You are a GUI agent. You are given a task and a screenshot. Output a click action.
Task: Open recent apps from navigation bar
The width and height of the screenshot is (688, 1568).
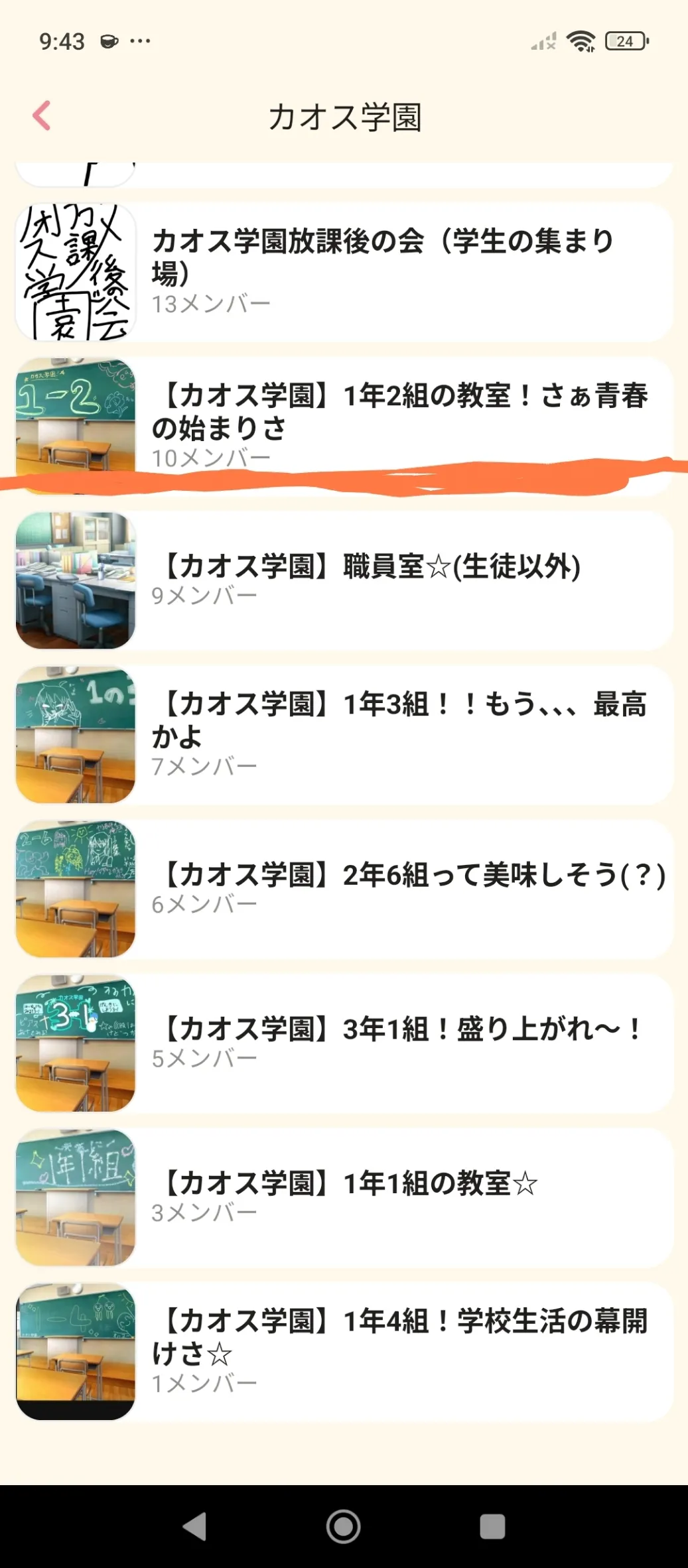pos(492,1526)
